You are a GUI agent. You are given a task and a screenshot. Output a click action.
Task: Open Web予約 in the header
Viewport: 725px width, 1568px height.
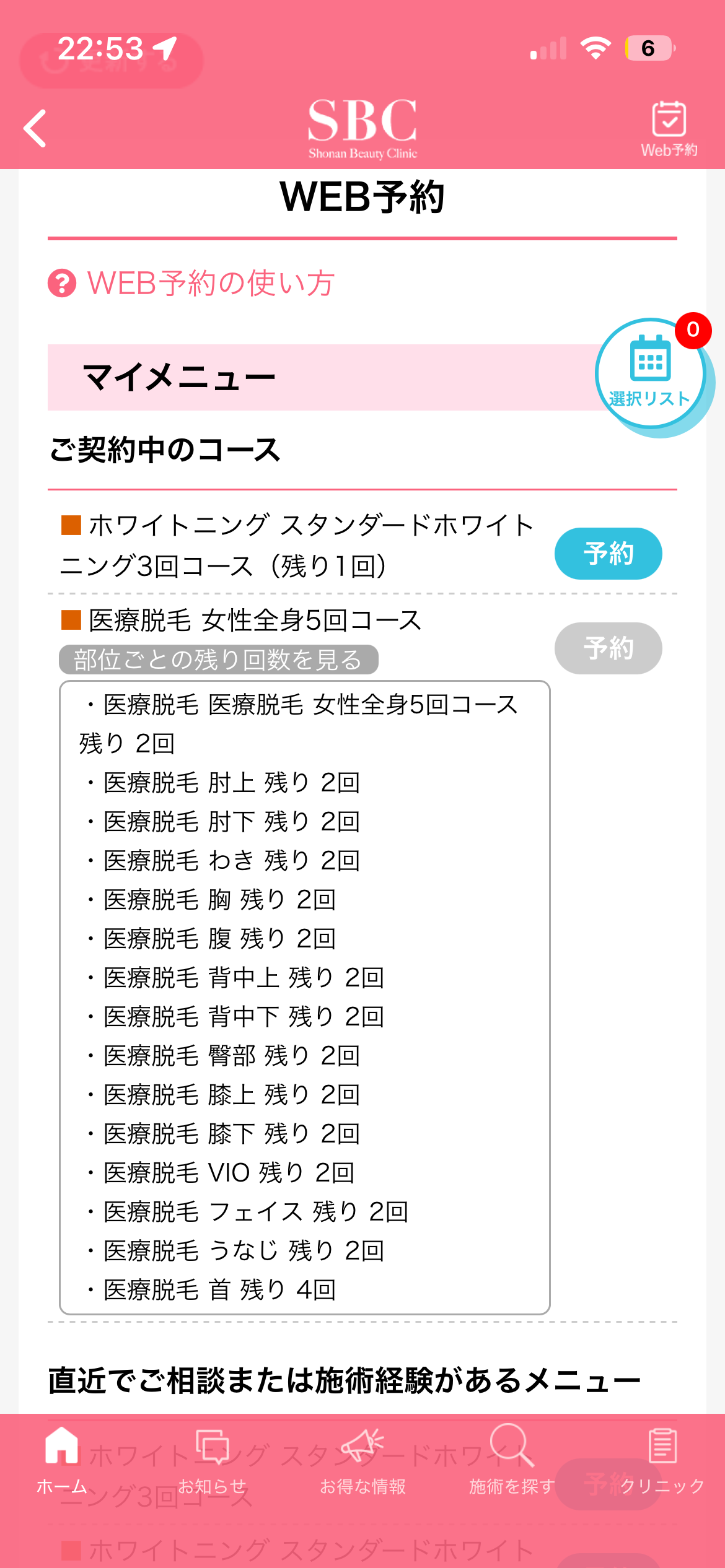click(669, 129)
